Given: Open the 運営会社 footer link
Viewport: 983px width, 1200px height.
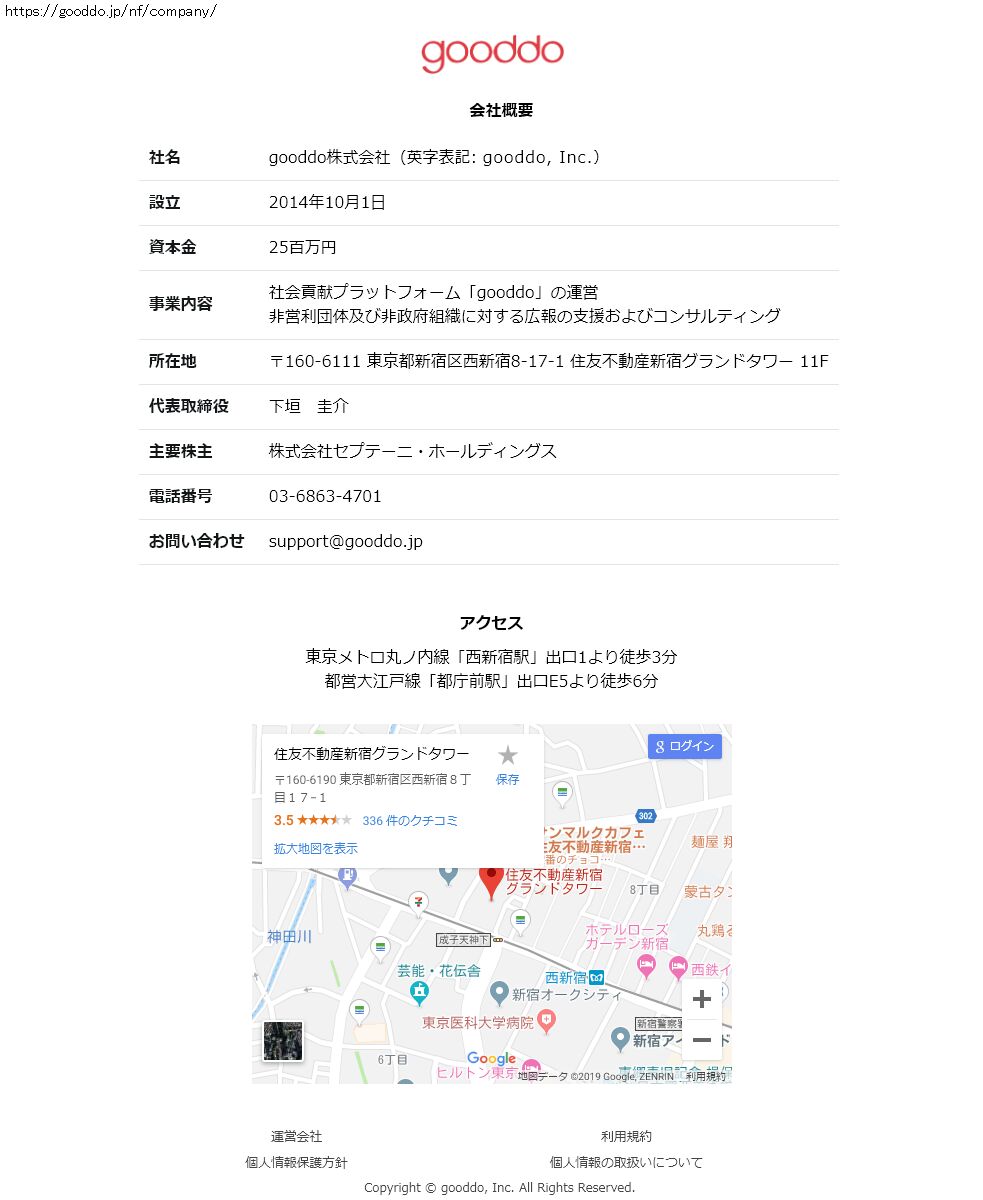Looking at the screenshot, I should pos(296,1136).
